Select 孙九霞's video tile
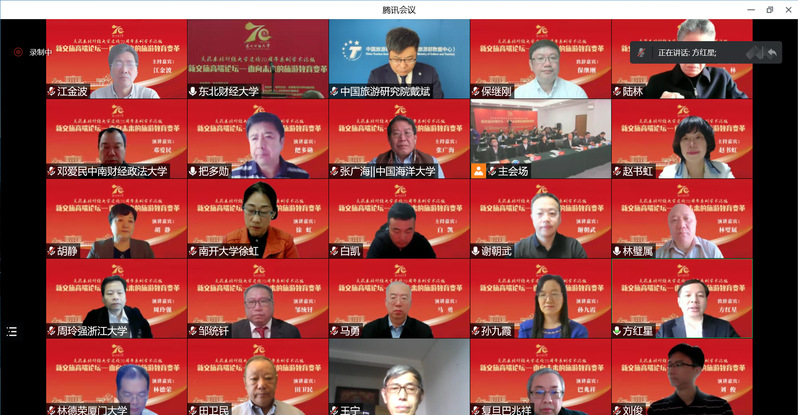Viewport: 798px width, 415px height. (540, 297)
